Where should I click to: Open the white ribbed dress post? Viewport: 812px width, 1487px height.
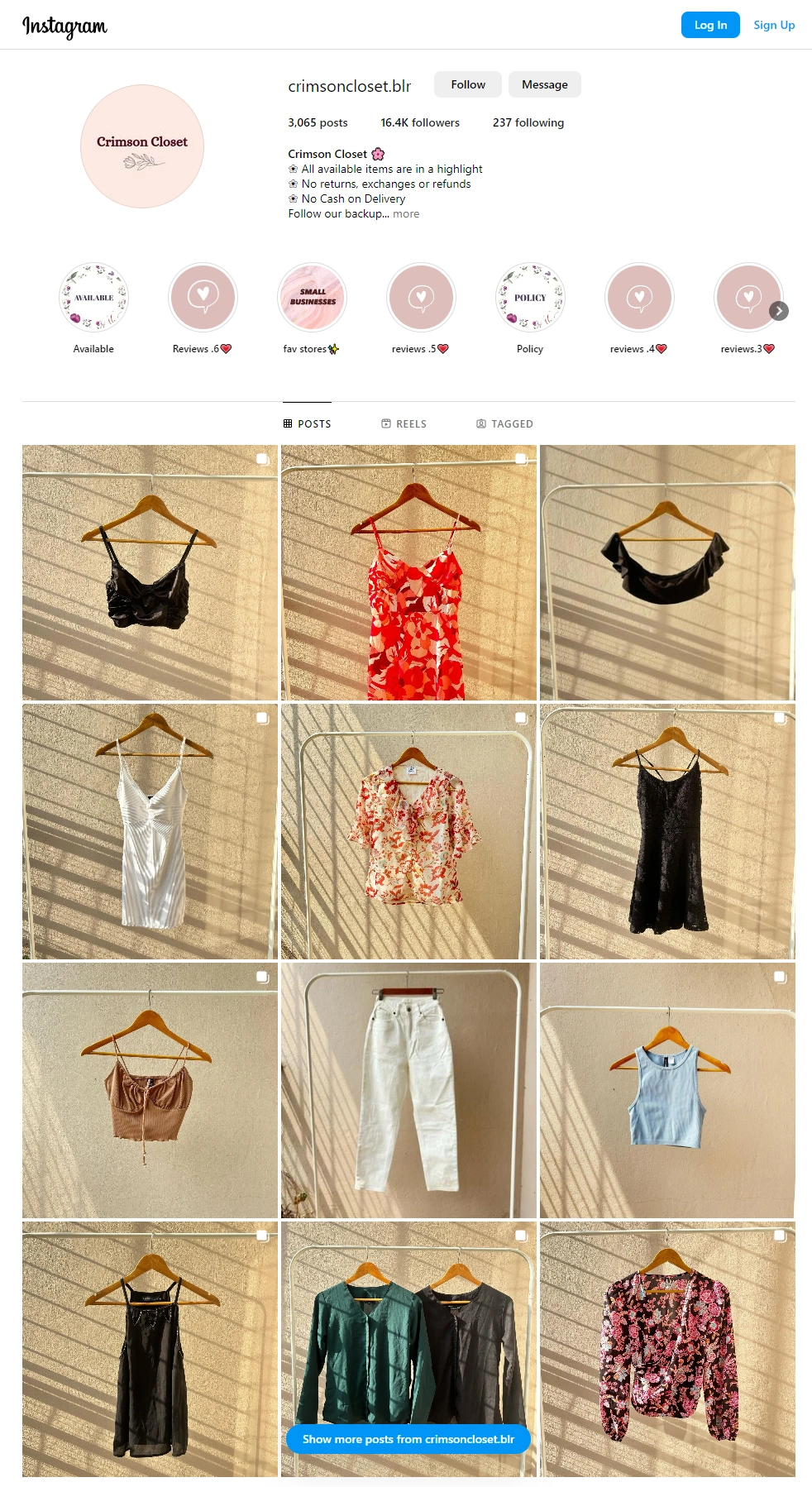[x=150, y=831]
